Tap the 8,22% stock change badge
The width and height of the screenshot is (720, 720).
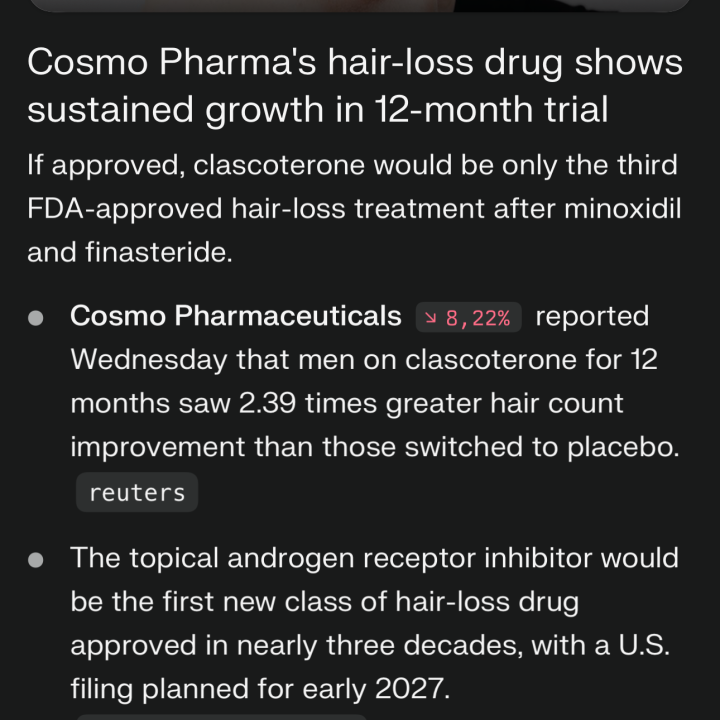coord(468,318)
